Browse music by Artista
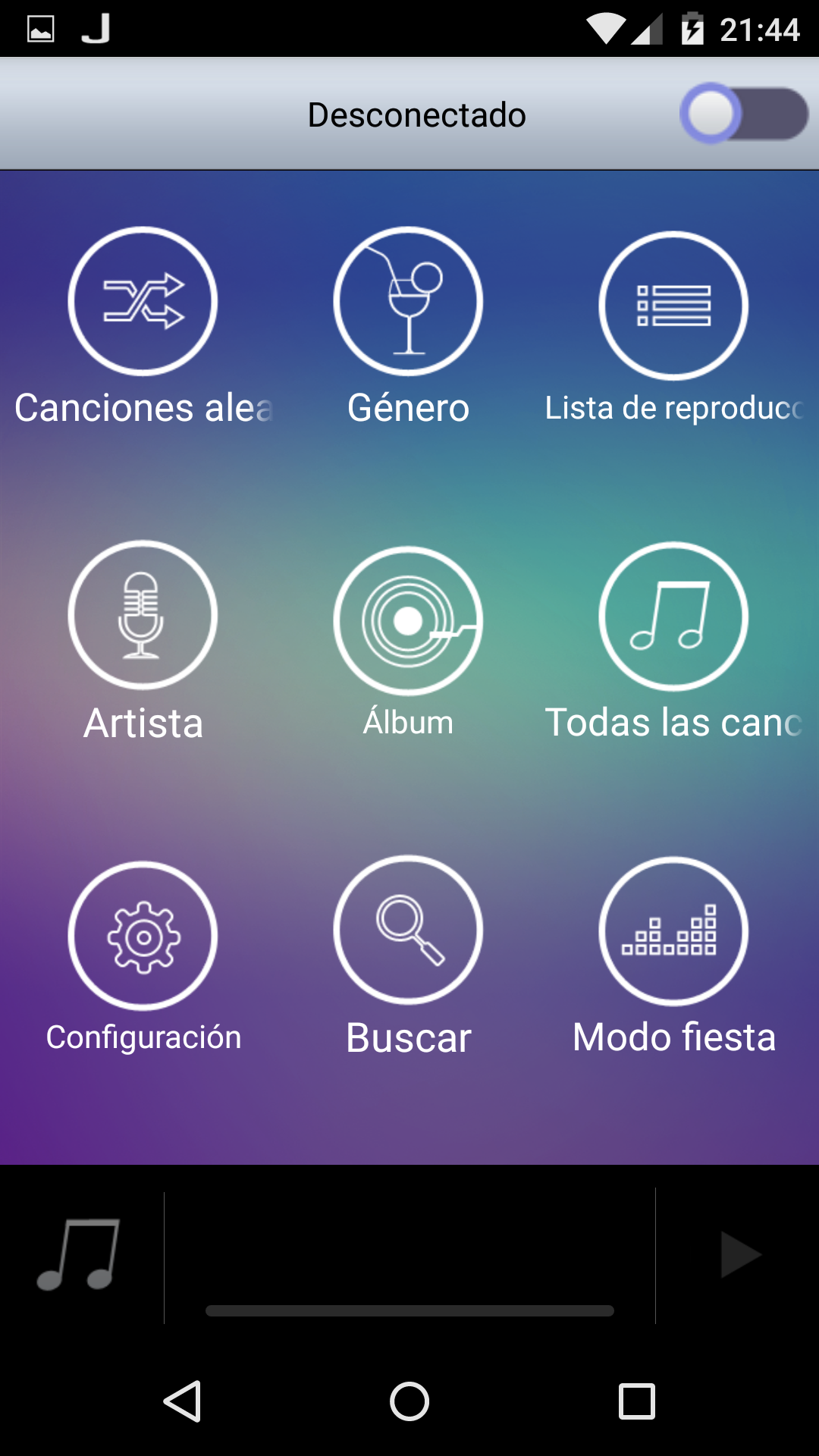The width and height of the screenshot is (819, 1456). tap(143, 615)
